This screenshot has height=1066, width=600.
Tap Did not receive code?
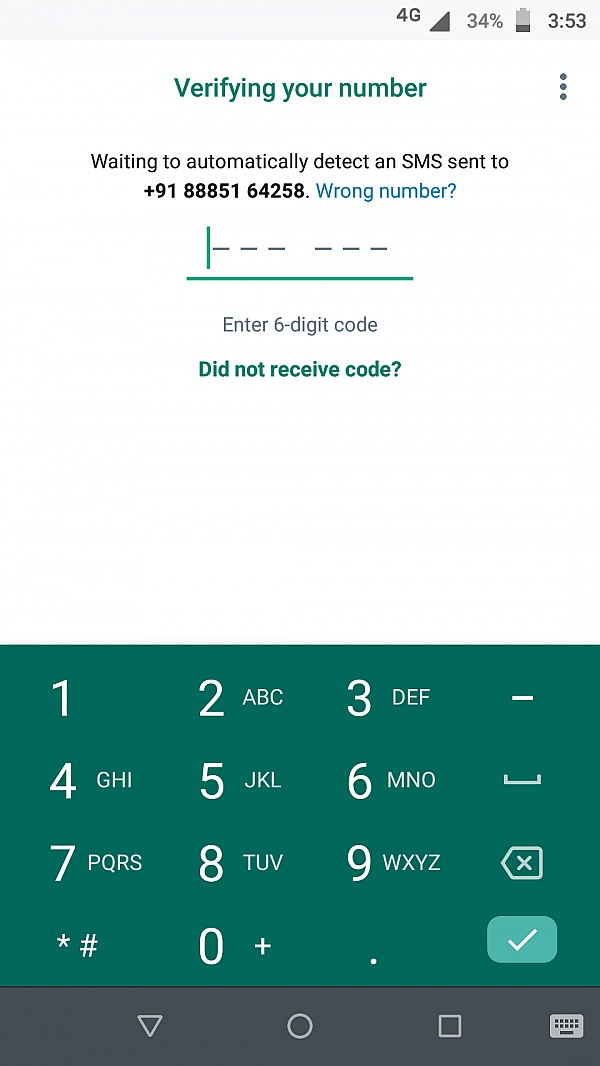tap(300, 369)
